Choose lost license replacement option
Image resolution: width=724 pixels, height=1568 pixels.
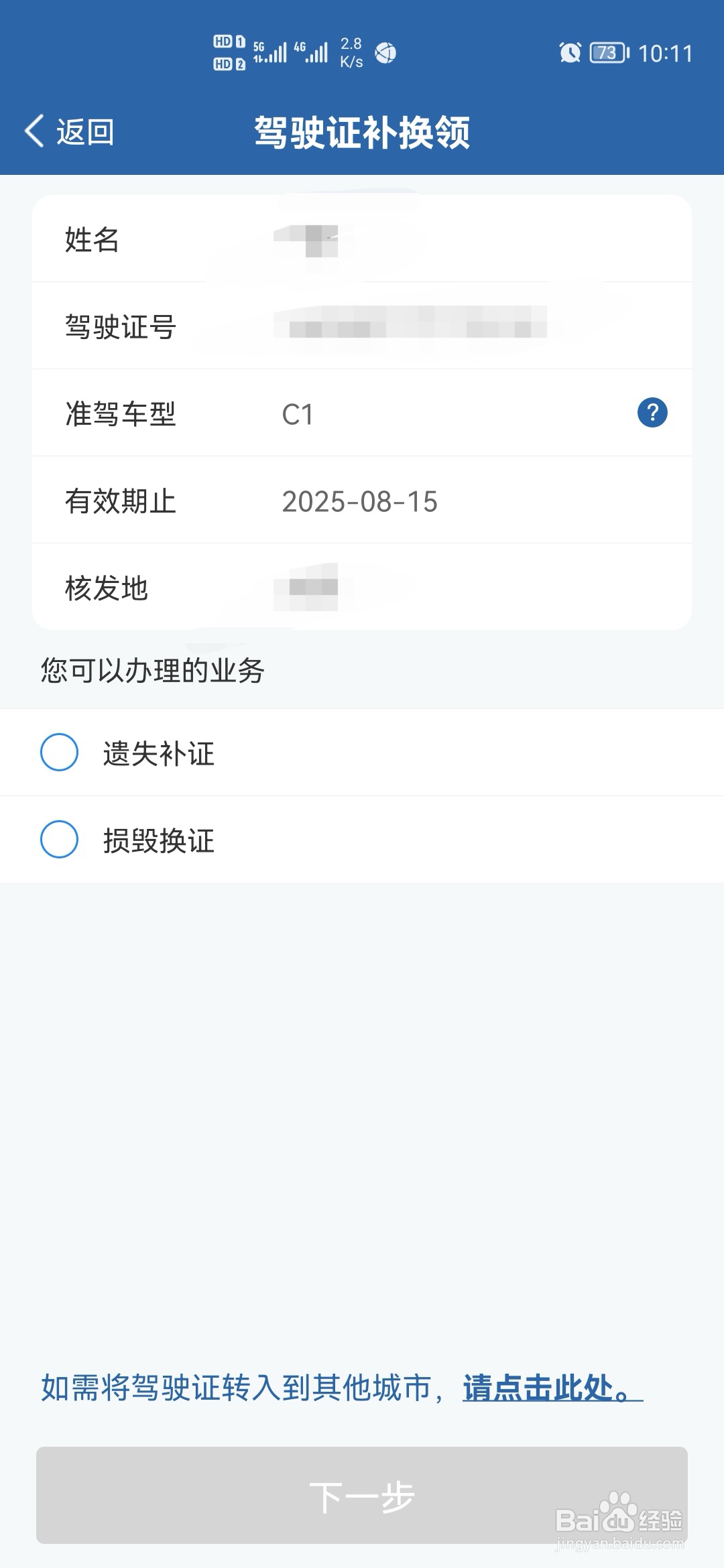[x=162, y=752]
